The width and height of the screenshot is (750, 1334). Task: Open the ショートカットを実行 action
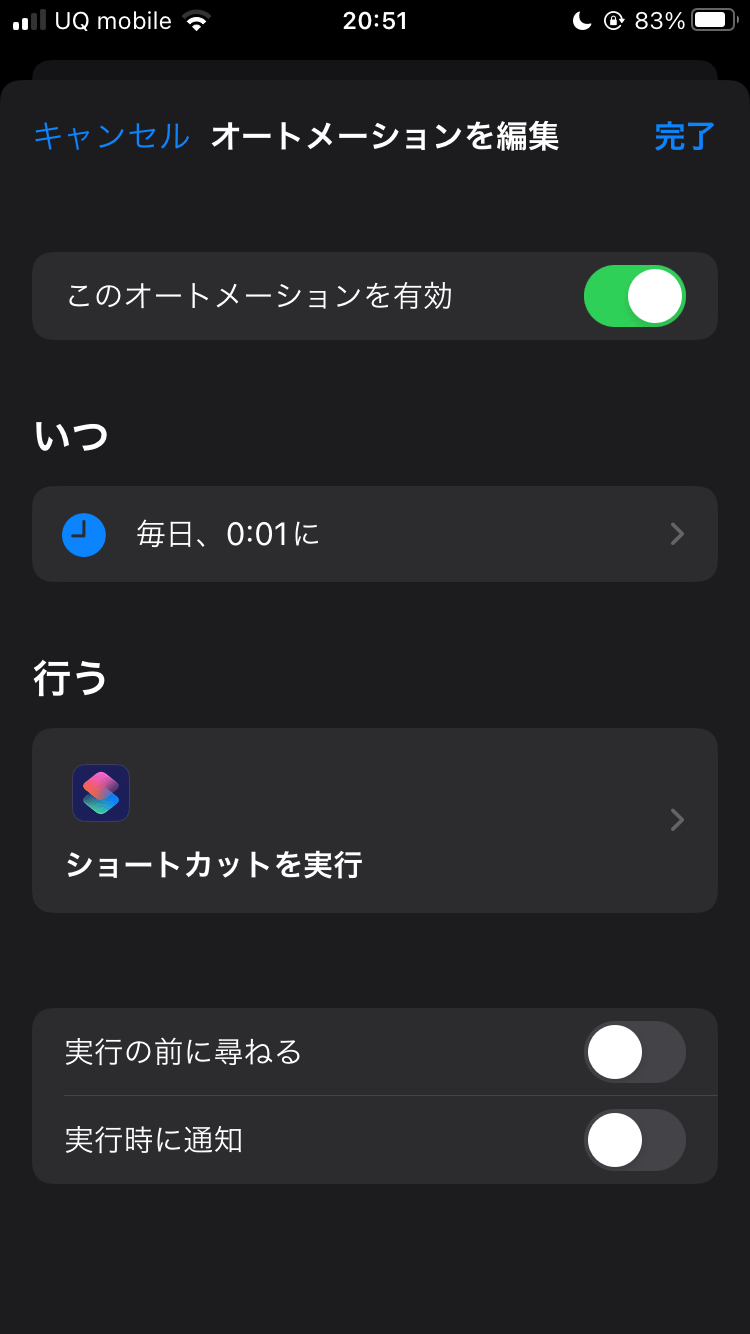[x=374, y=820]
